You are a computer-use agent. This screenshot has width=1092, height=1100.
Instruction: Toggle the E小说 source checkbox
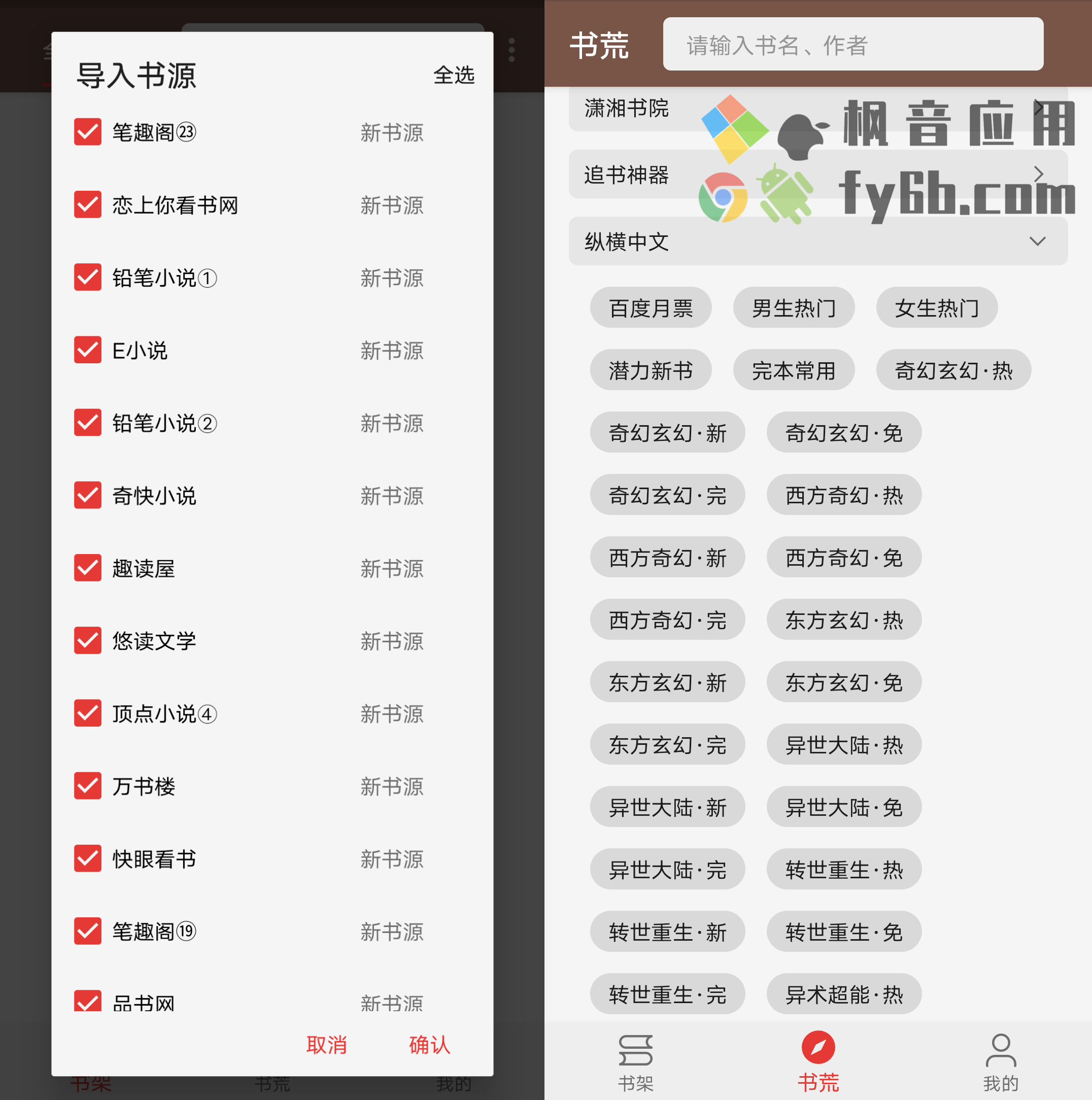click(88, 350)
